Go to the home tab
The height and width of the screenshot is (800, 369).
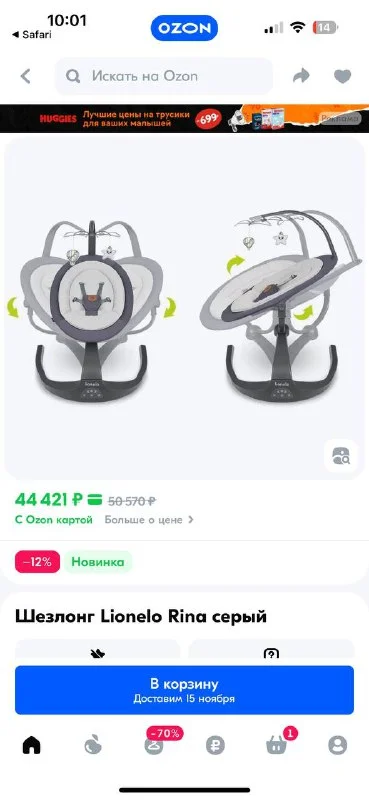click(x=31, y=745)
